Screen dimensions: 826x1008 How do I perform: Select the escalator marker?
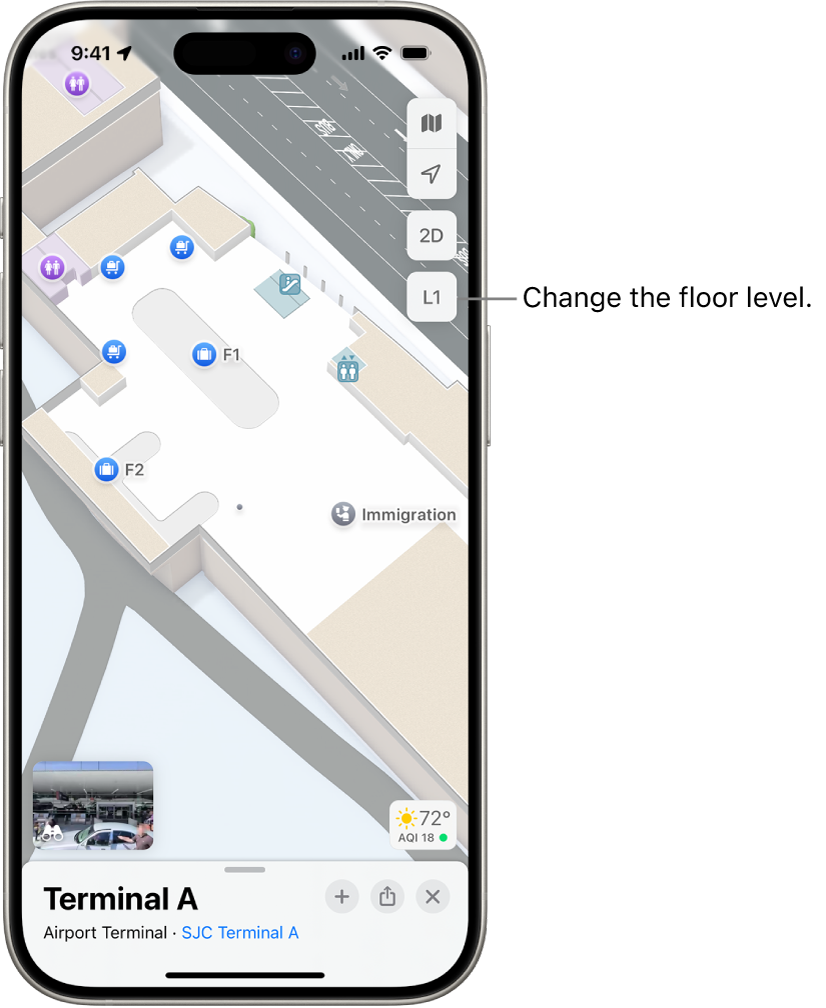pyautogui.click(x=290, y=284)
